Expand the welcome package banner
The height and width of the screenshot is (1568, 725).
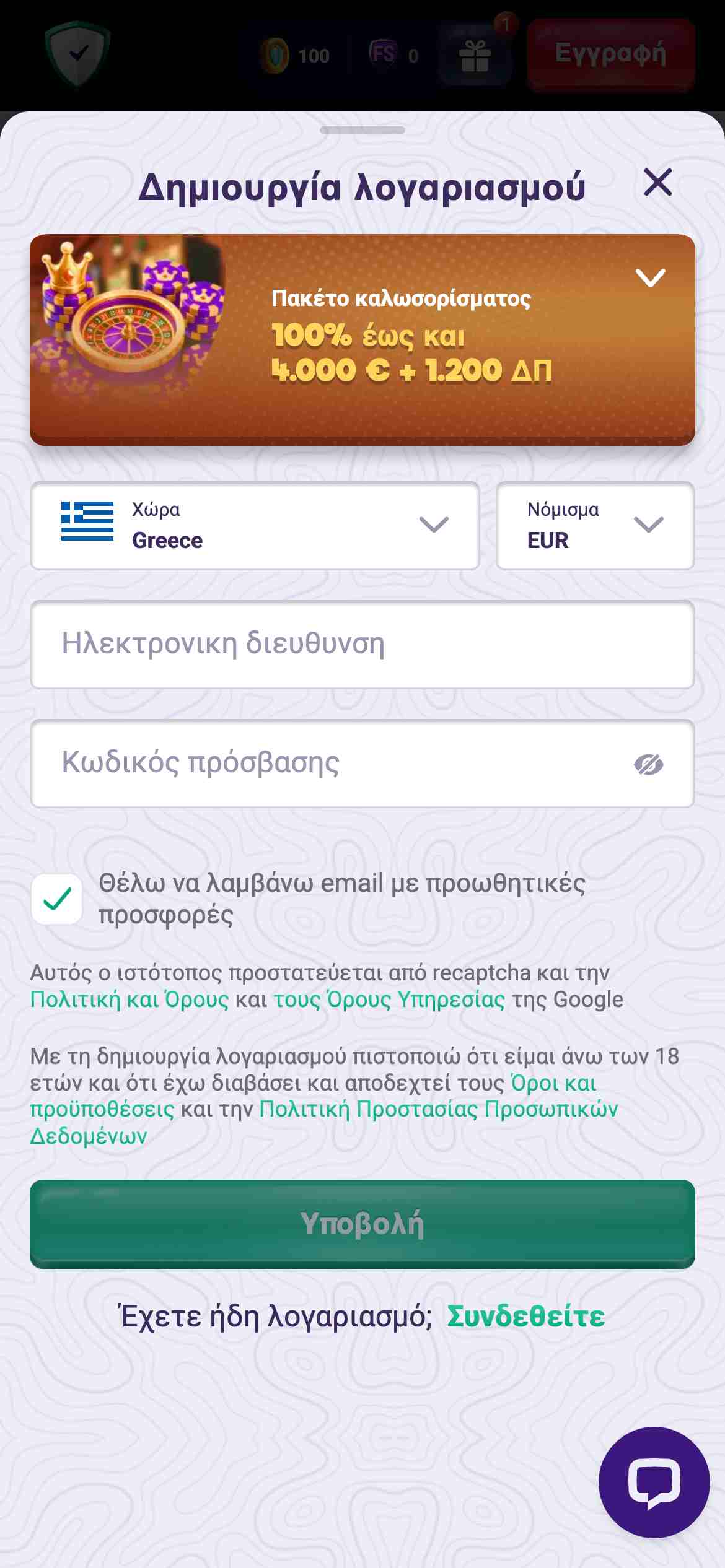(650, 278)
